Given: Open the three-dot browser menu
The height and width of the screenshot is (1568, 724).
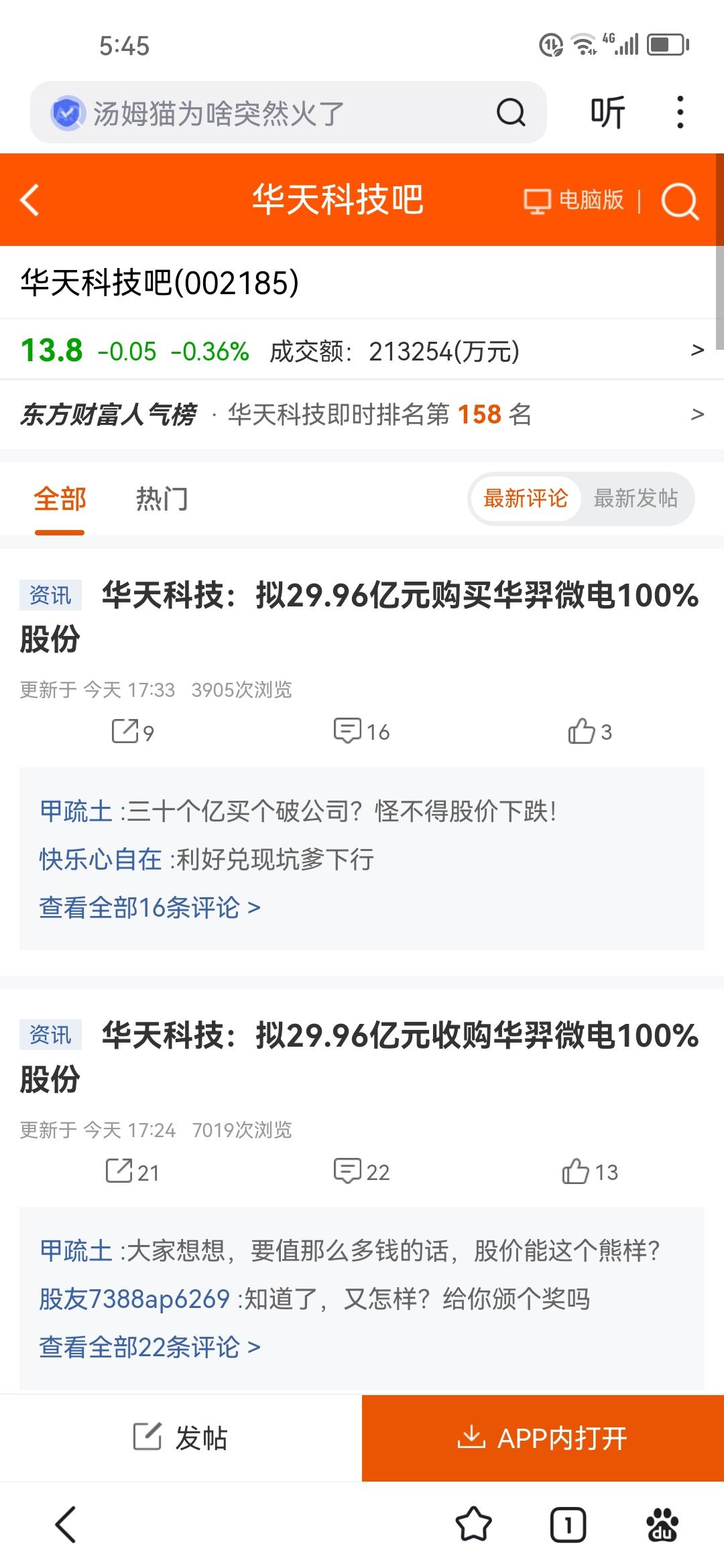Looking at the screenshot, I should click(680, 111).
